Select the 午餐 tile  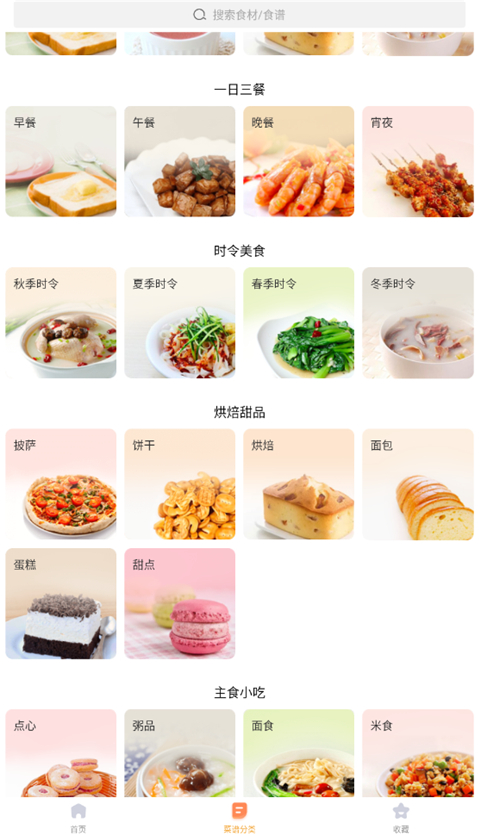click(180, 161)
